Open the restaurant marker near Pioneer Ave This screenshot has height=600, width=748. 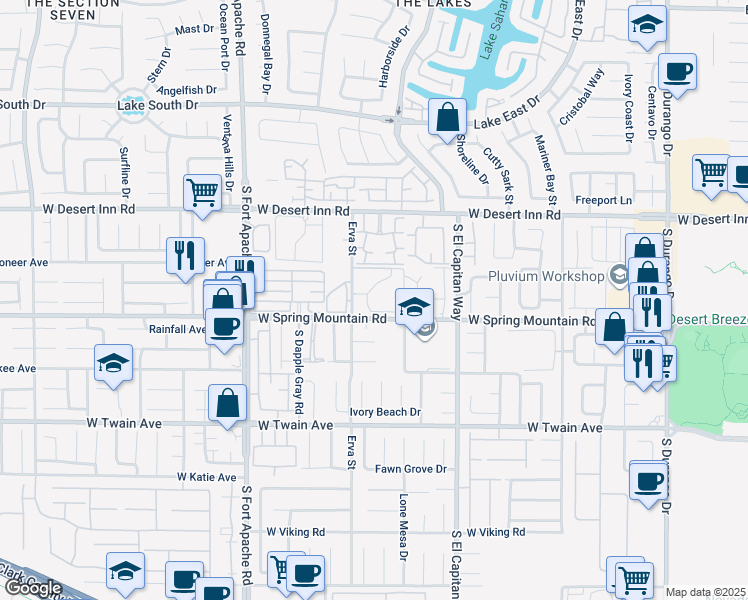point(185,255)
